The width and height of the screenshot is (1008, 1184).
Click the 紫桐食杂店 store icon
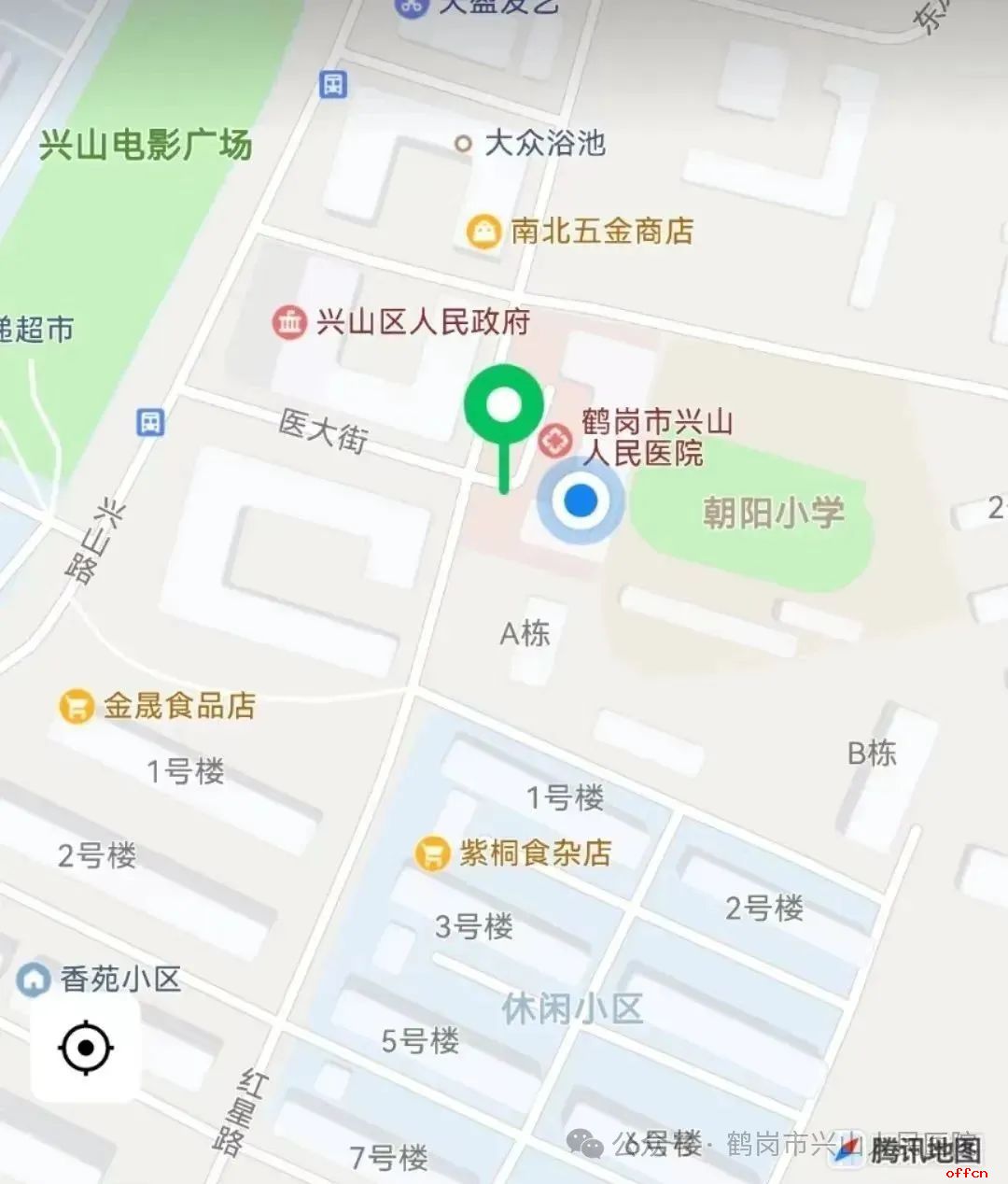pyautogui.click(x=431, y=853)
